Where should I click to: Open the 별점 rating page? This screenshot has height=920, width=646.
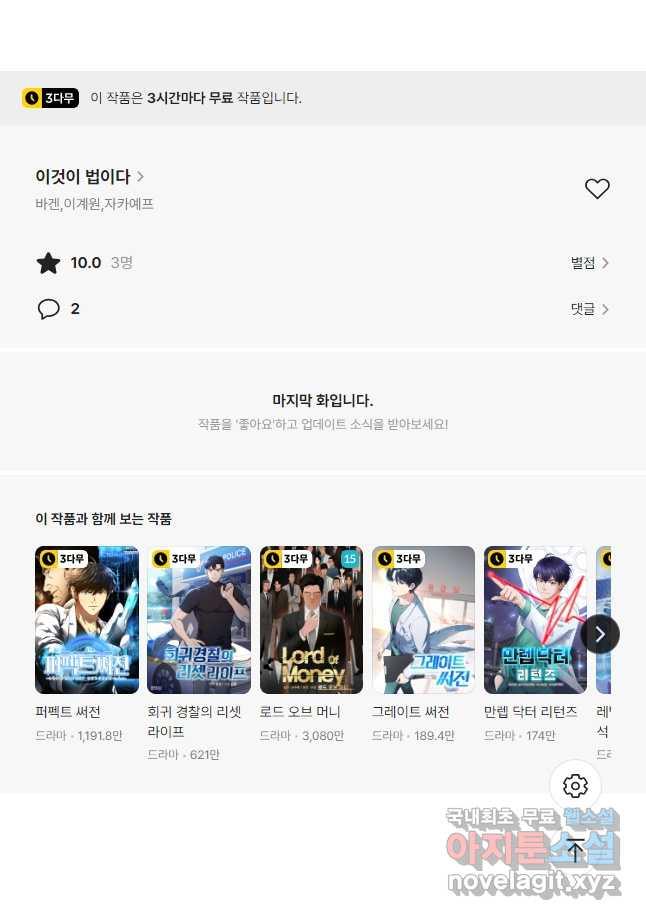pyautogui.click(x=590, y=263)
